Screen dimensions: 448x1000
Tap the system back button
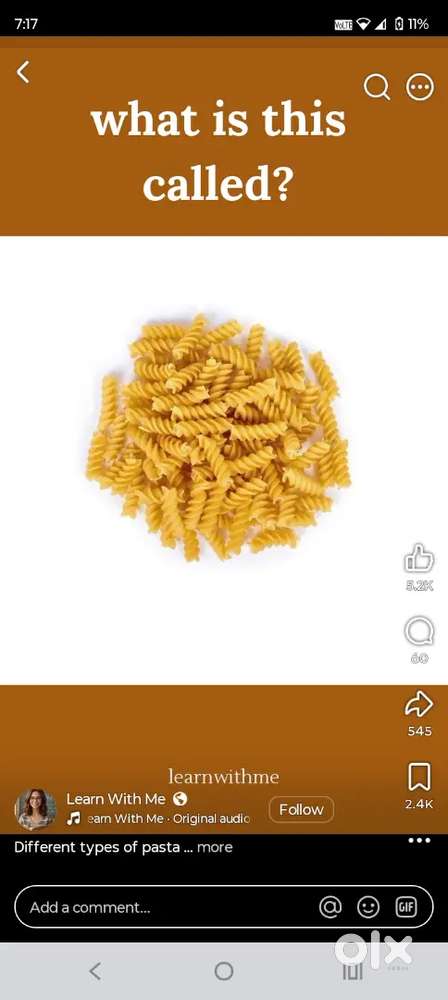tap(94, 971)
